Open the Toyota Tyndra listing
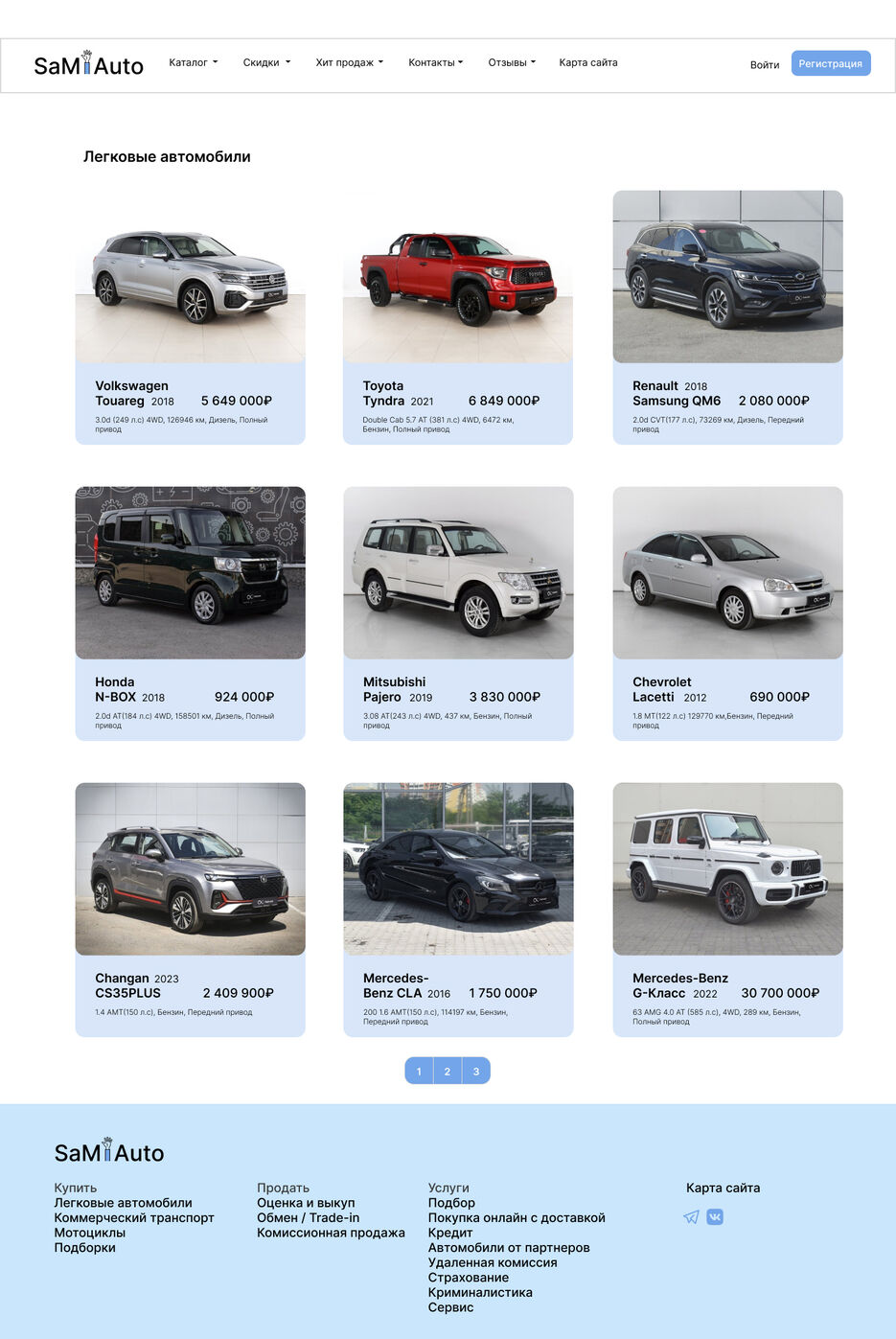This screenshot has height=1339, width=896. (x=457, y=316)
